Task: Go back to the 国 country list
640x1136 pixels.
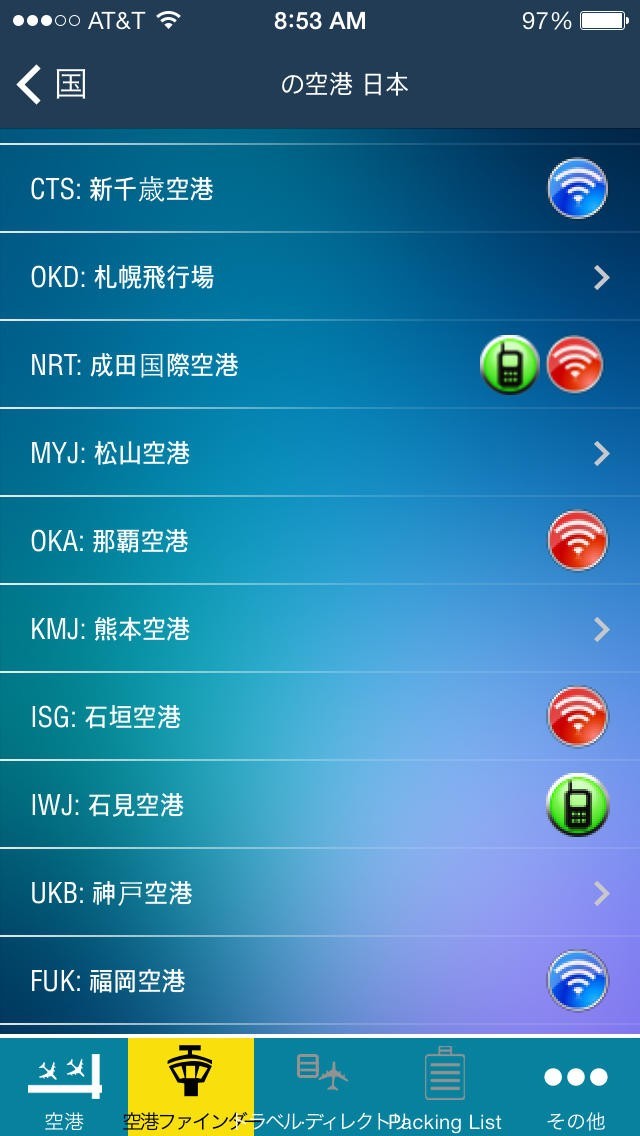Action: coord(52,85)
